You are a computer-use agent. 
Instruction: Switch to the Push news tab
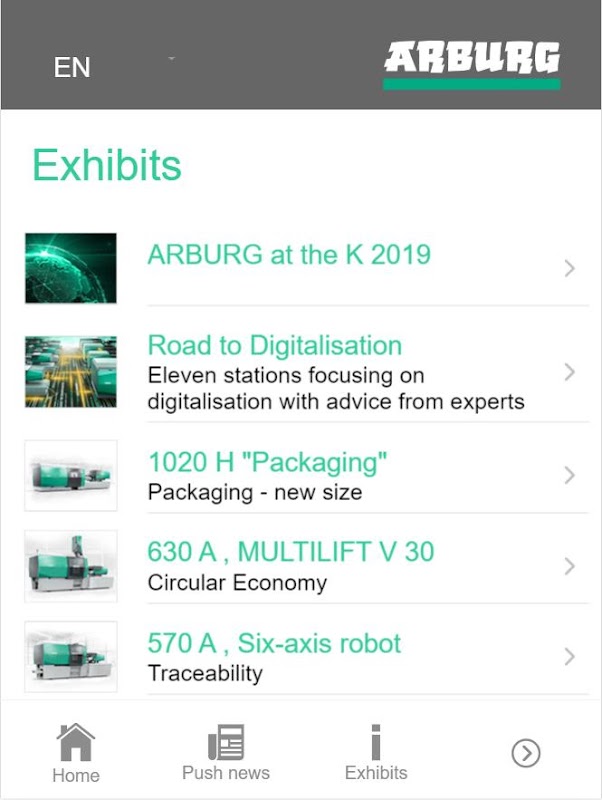pos(226,754)
